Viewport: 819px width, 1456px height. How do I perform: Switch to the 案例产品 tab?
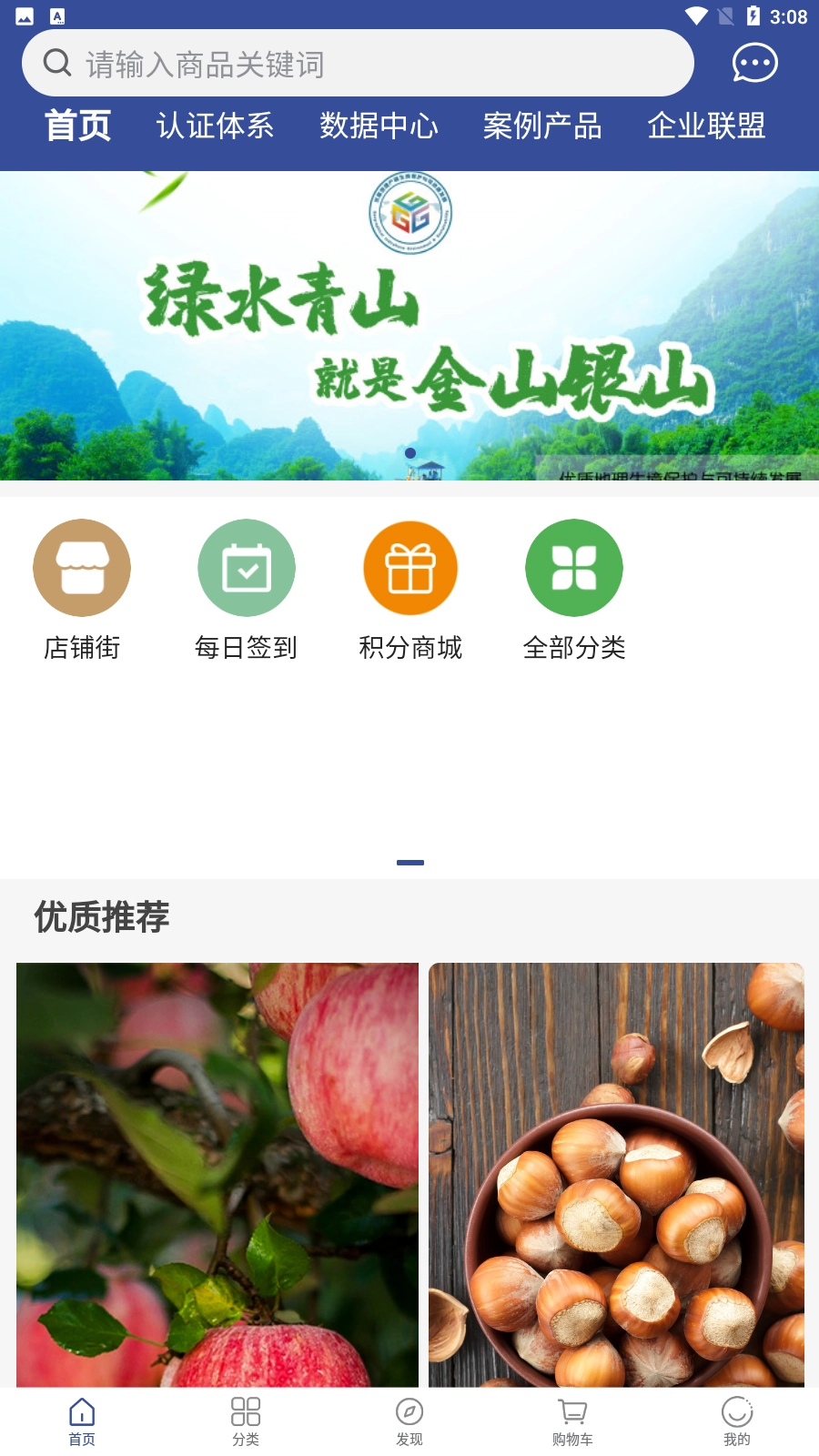click(543, 126)
